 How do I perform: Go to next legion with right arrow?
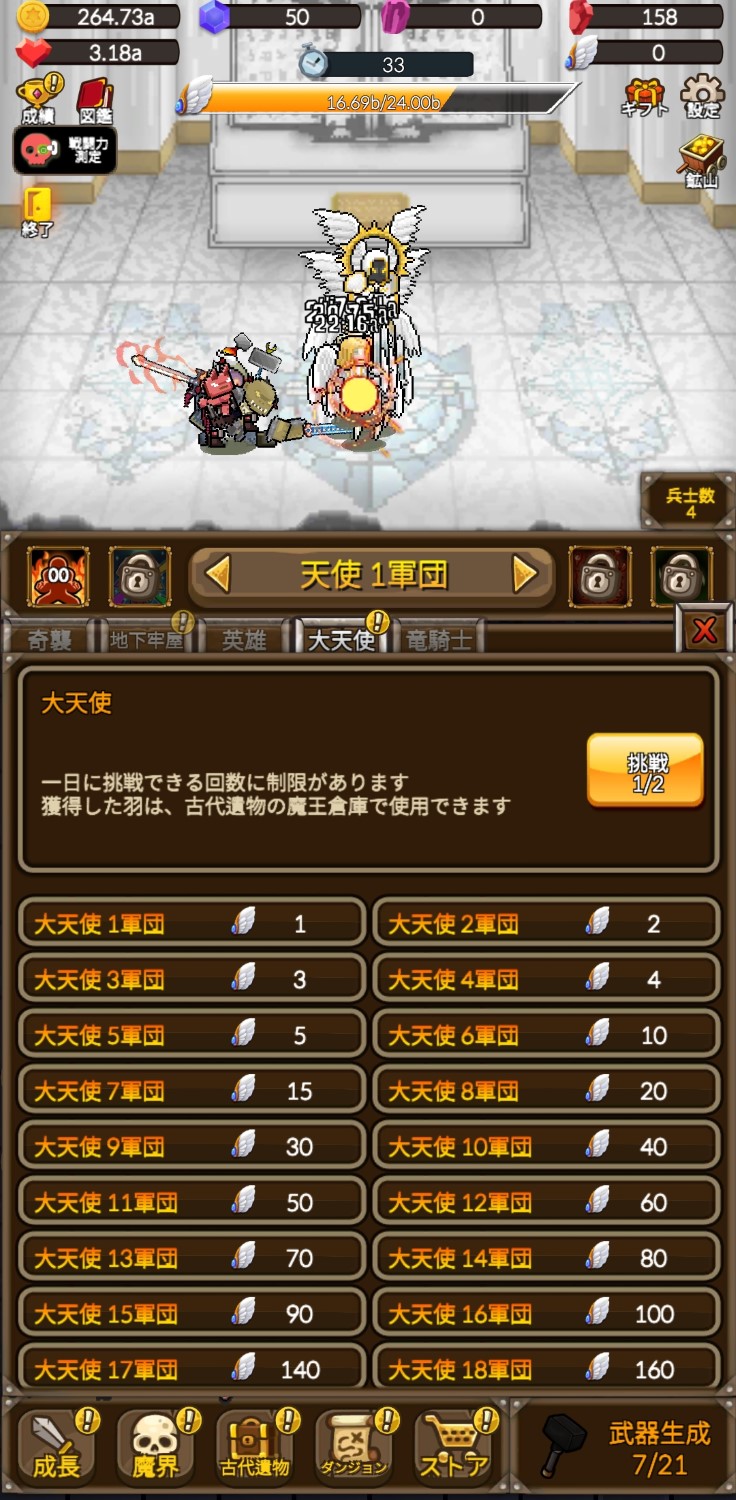pos(525,575)
